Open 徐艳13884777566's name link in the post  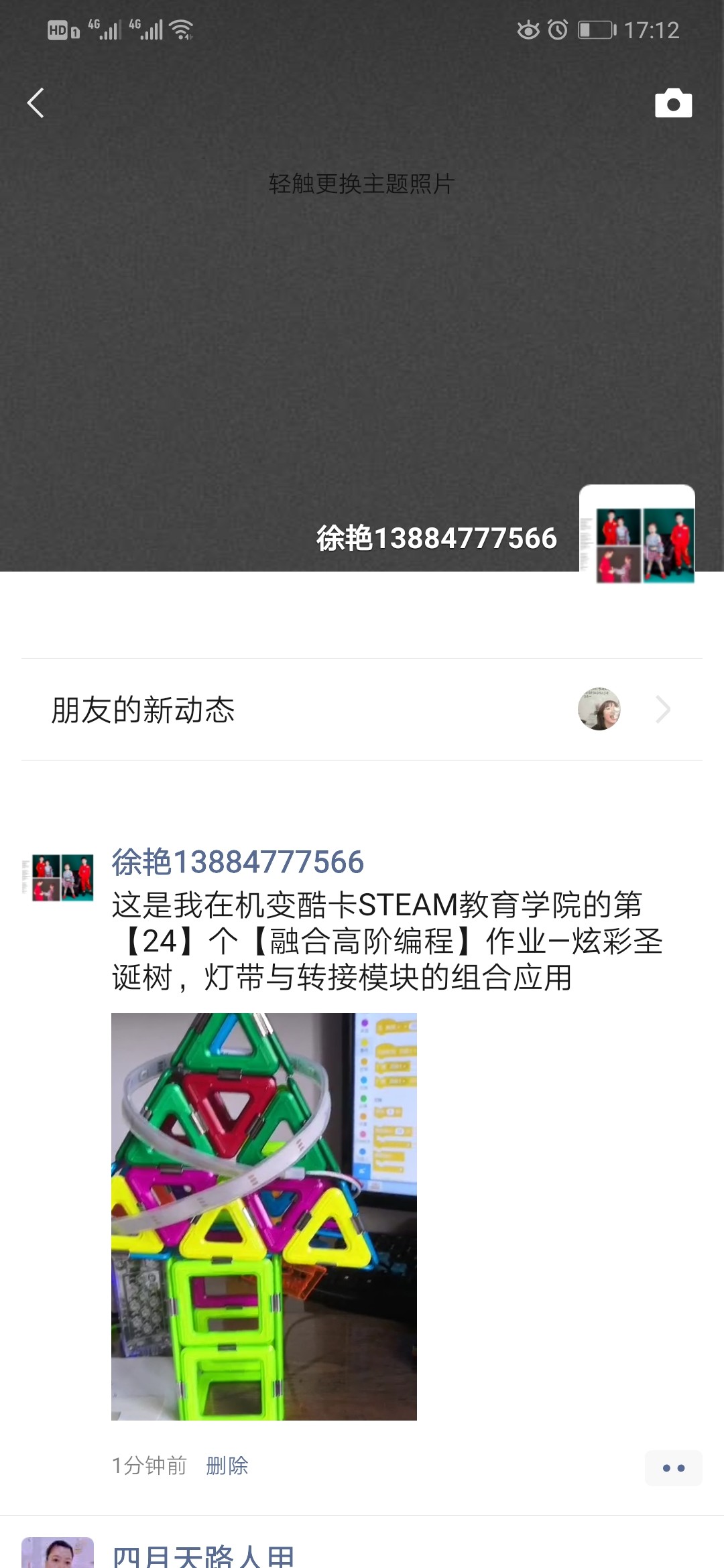[237, 862]
